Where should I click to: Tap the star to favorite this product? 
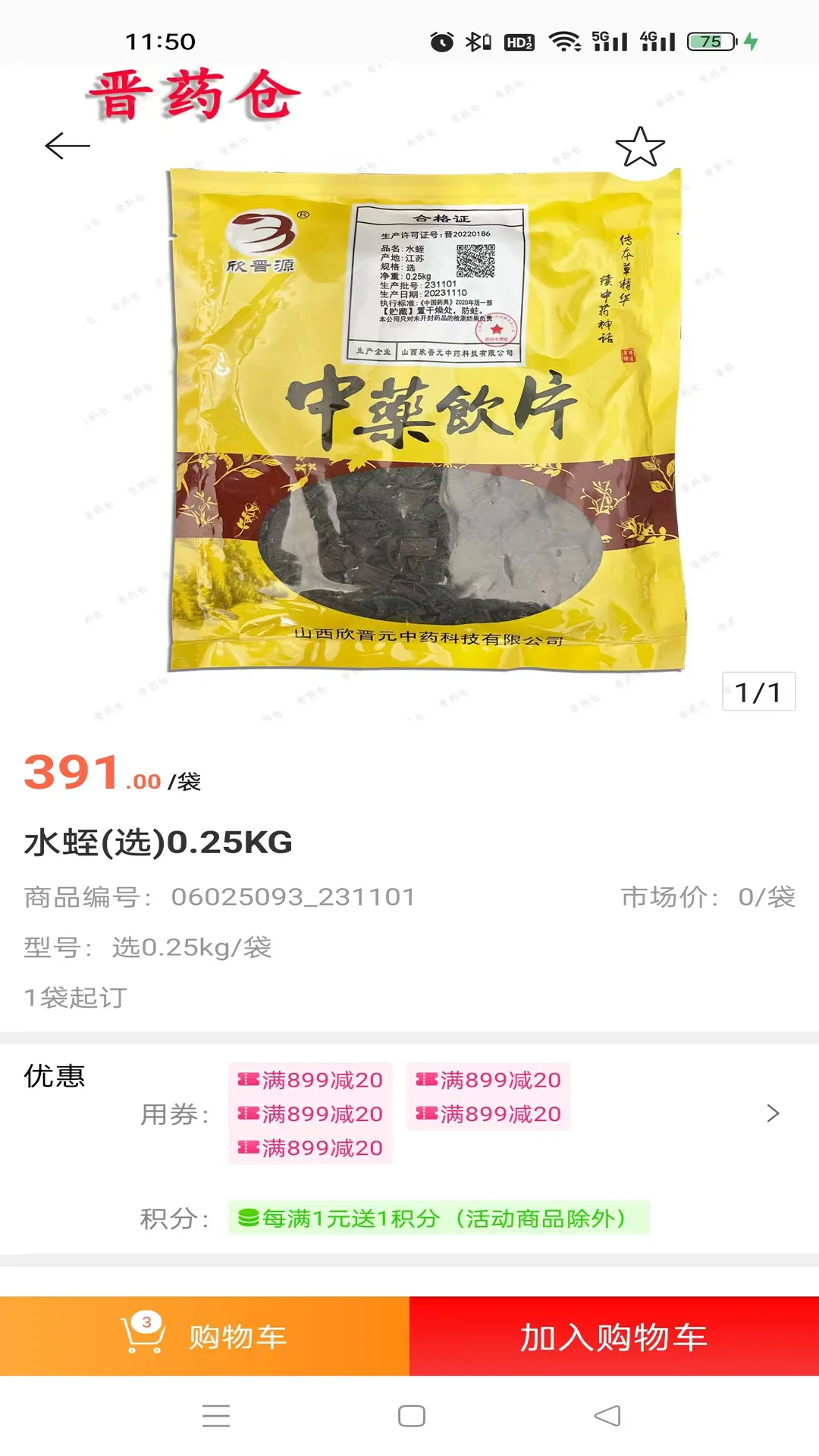641,146
